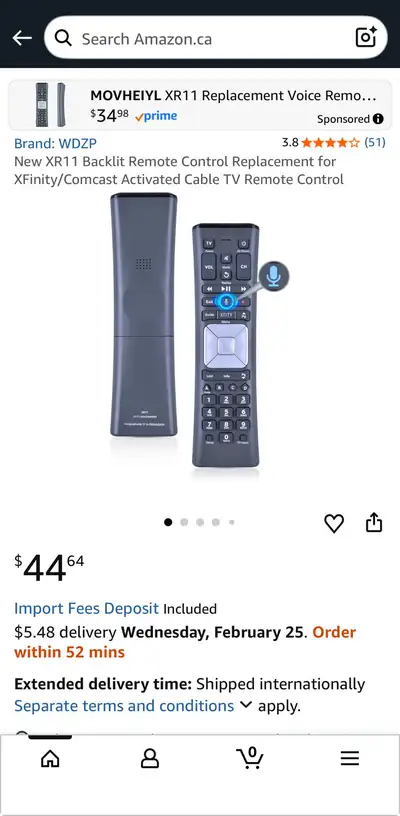400x816 pixels.
Task: Visit the Brand: WDZP link
Action: (55, 143)
